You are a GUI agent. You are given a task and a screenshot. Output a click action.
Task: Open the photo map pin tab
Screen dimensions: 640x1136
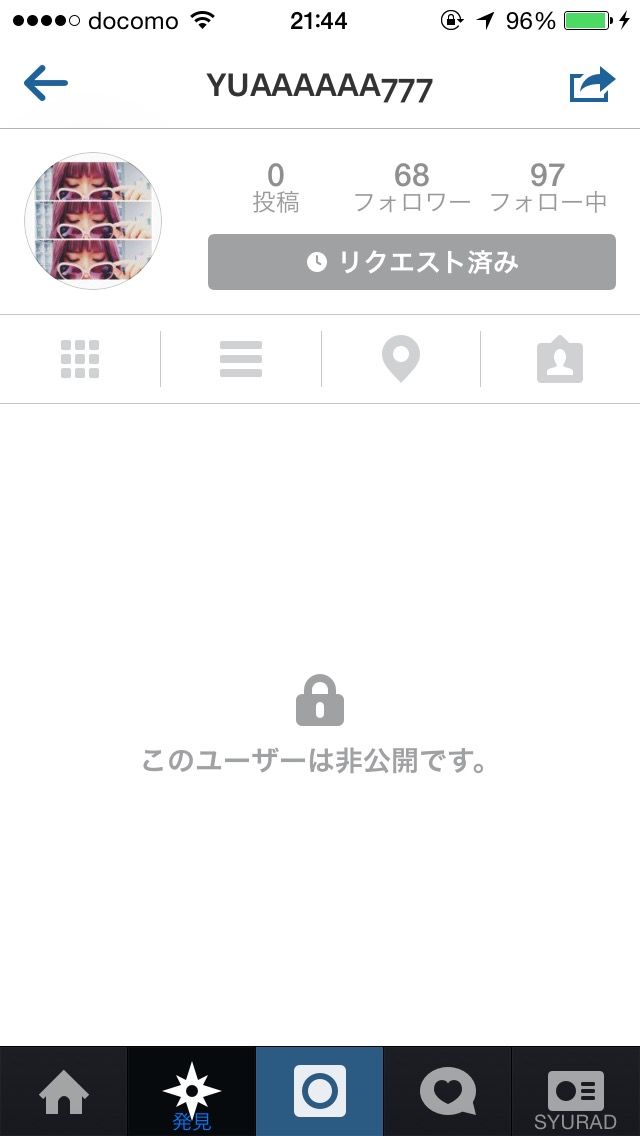click(x=401, y=359)
